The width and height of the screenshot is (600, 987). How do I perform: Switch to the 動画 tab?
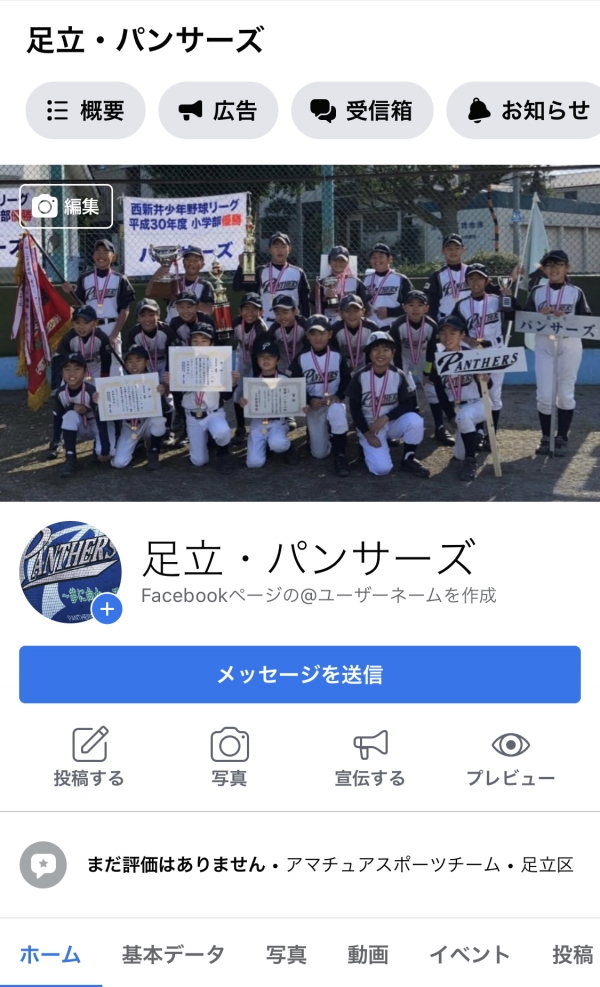[x=367, y=955]
